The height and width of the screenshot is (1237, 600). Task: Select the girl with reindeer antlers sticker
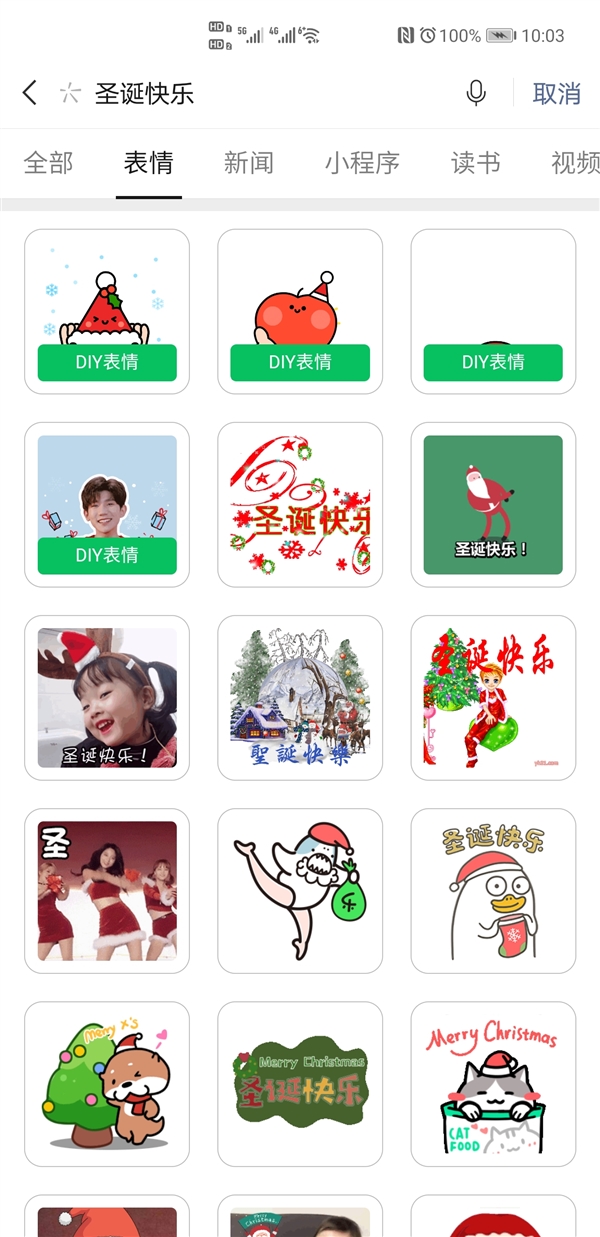point(107,697)
